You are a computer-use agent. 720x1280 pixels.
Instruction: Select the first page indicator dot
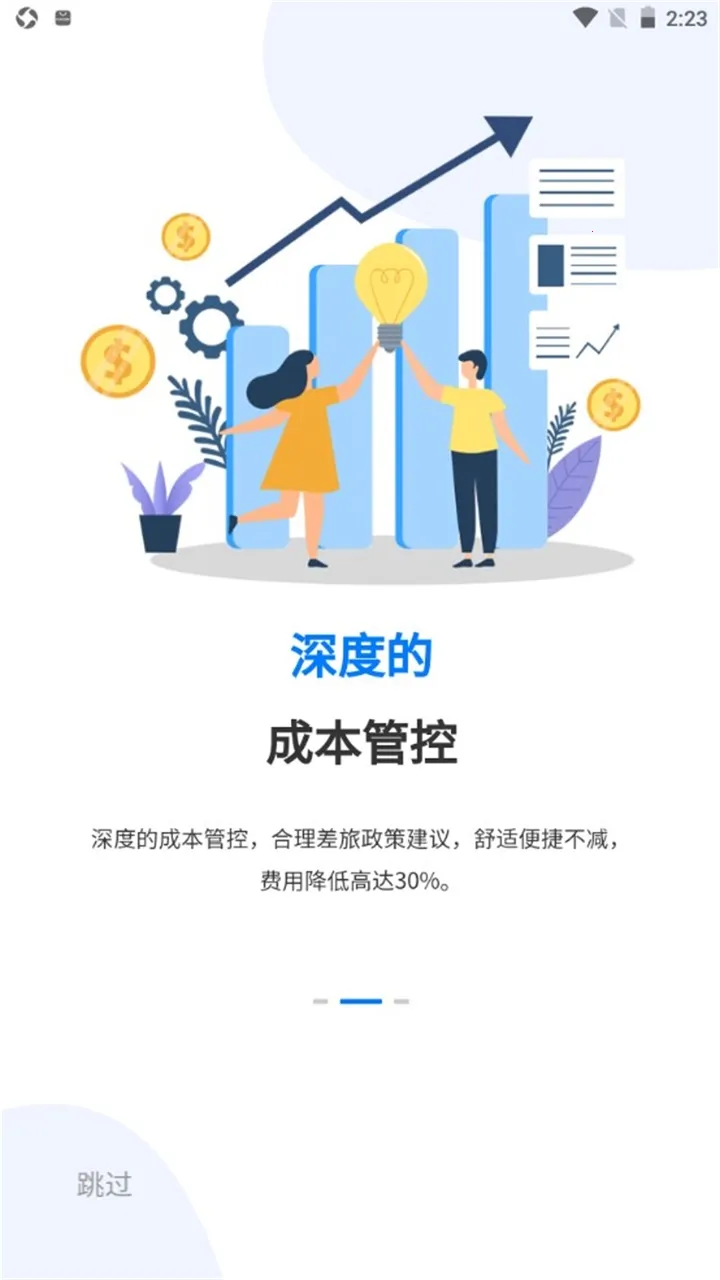click(320, 1000)
